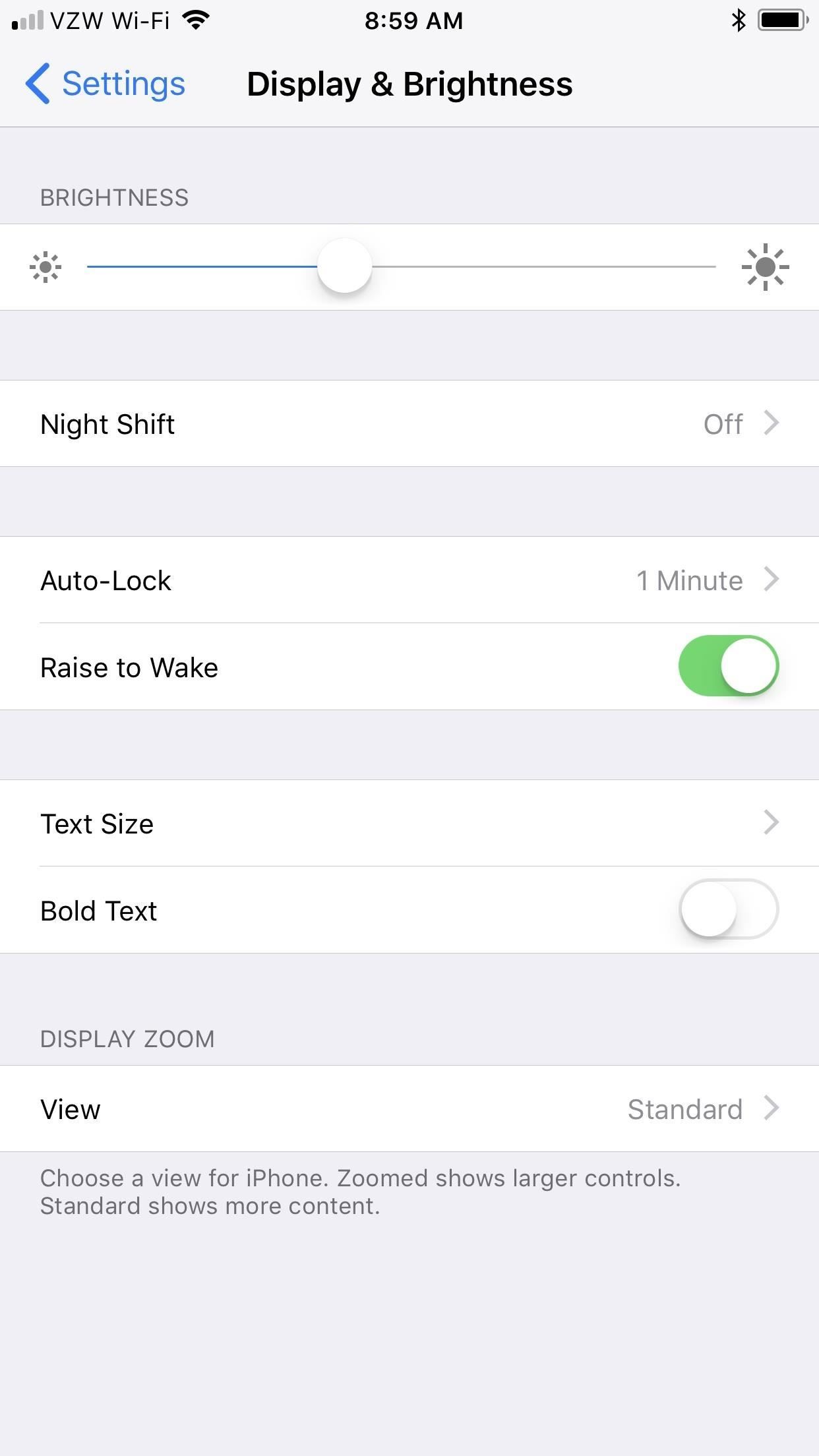Open the Auto-Lock duration options
Screen dimensions: 819x1456
click(x=409, y=580)
